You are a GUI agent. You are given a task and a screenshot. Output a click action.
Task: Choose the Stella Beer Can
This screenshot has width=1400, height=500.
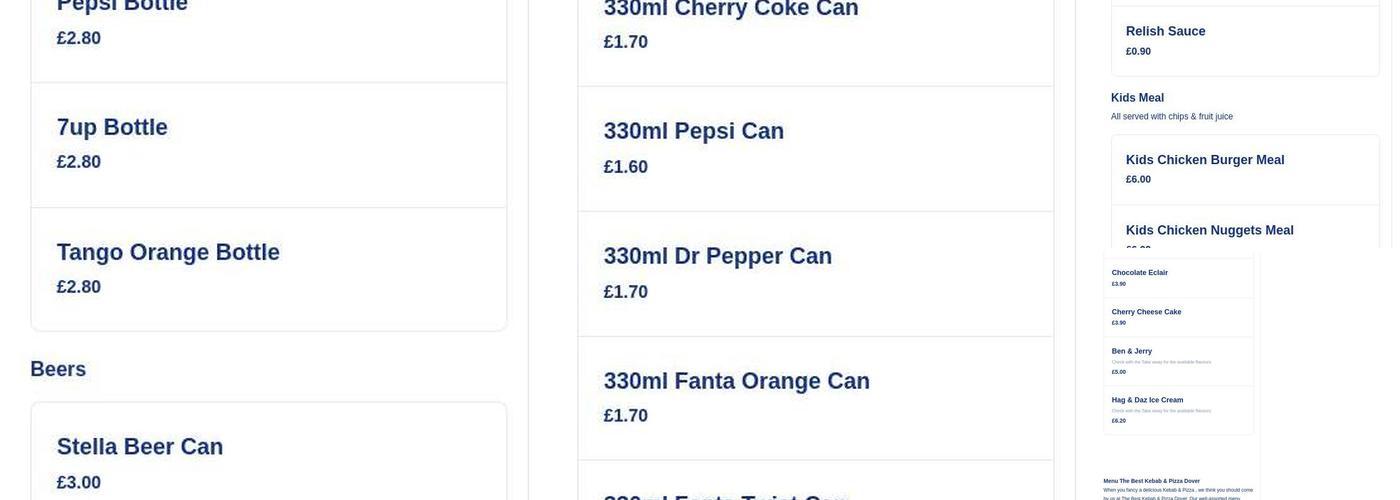(268, 462)
